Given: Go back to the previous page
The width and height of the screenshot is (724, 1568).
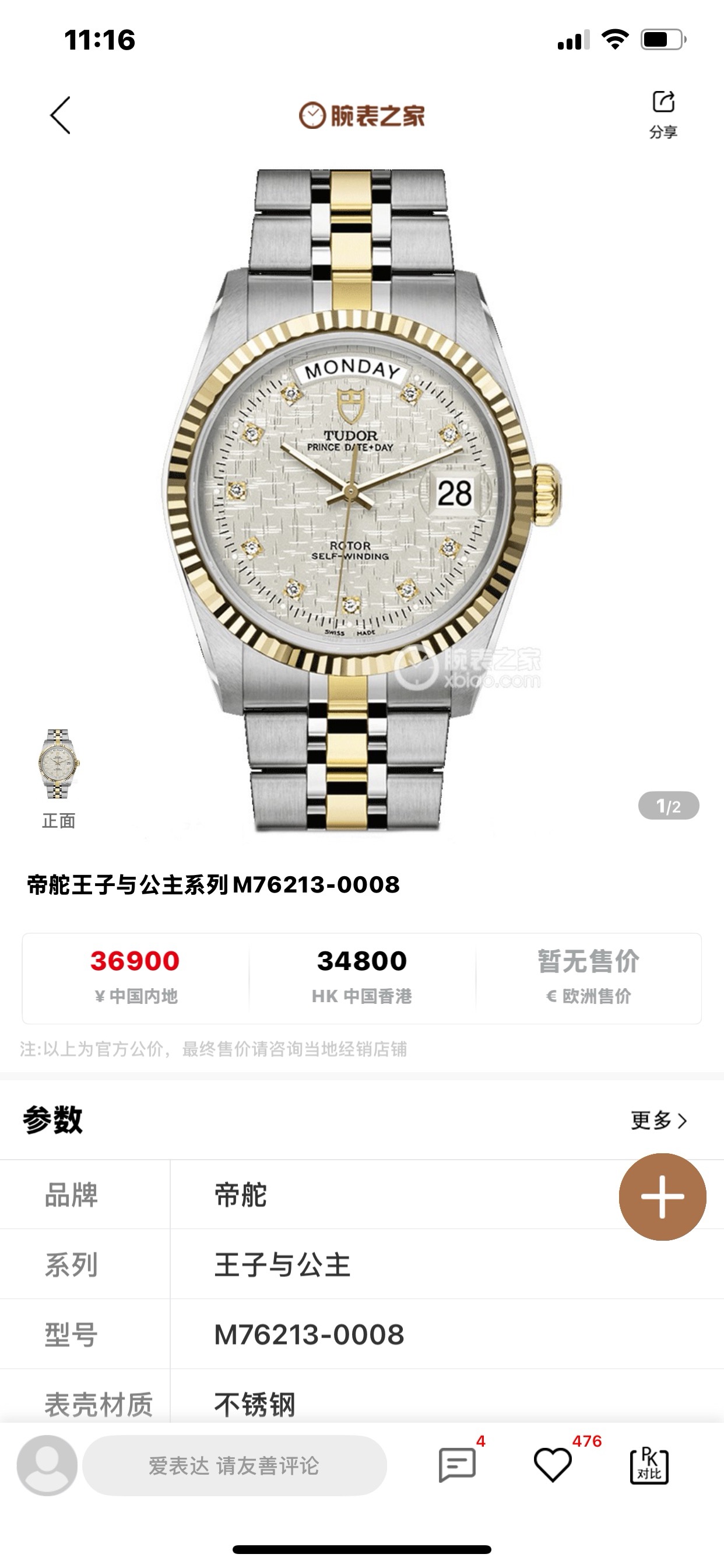Looking at the screenshot, I should (60, 115).
